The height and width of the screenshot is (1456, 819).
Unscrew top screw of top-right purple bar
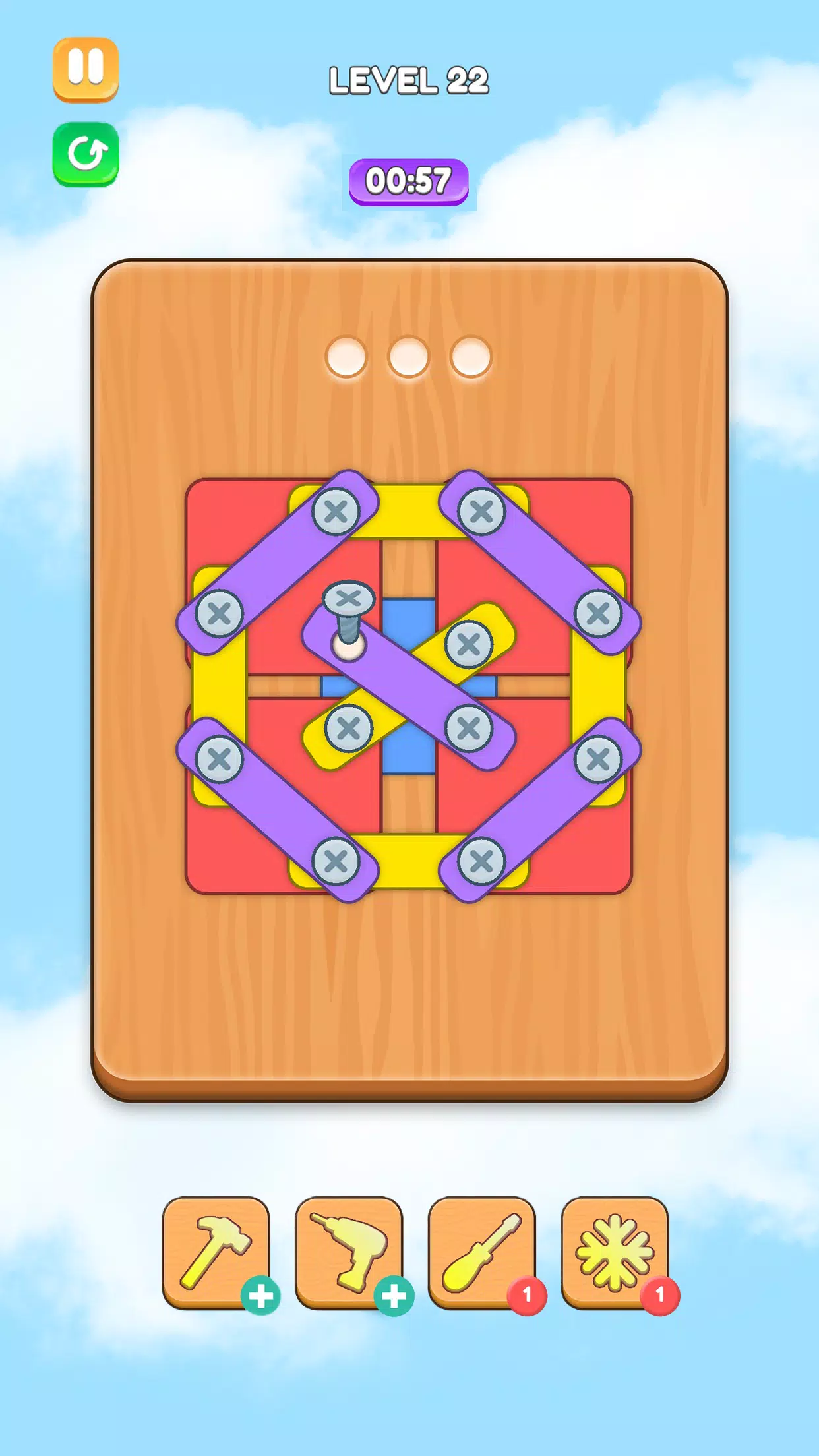pyautogui.click(x=482, y=512)
